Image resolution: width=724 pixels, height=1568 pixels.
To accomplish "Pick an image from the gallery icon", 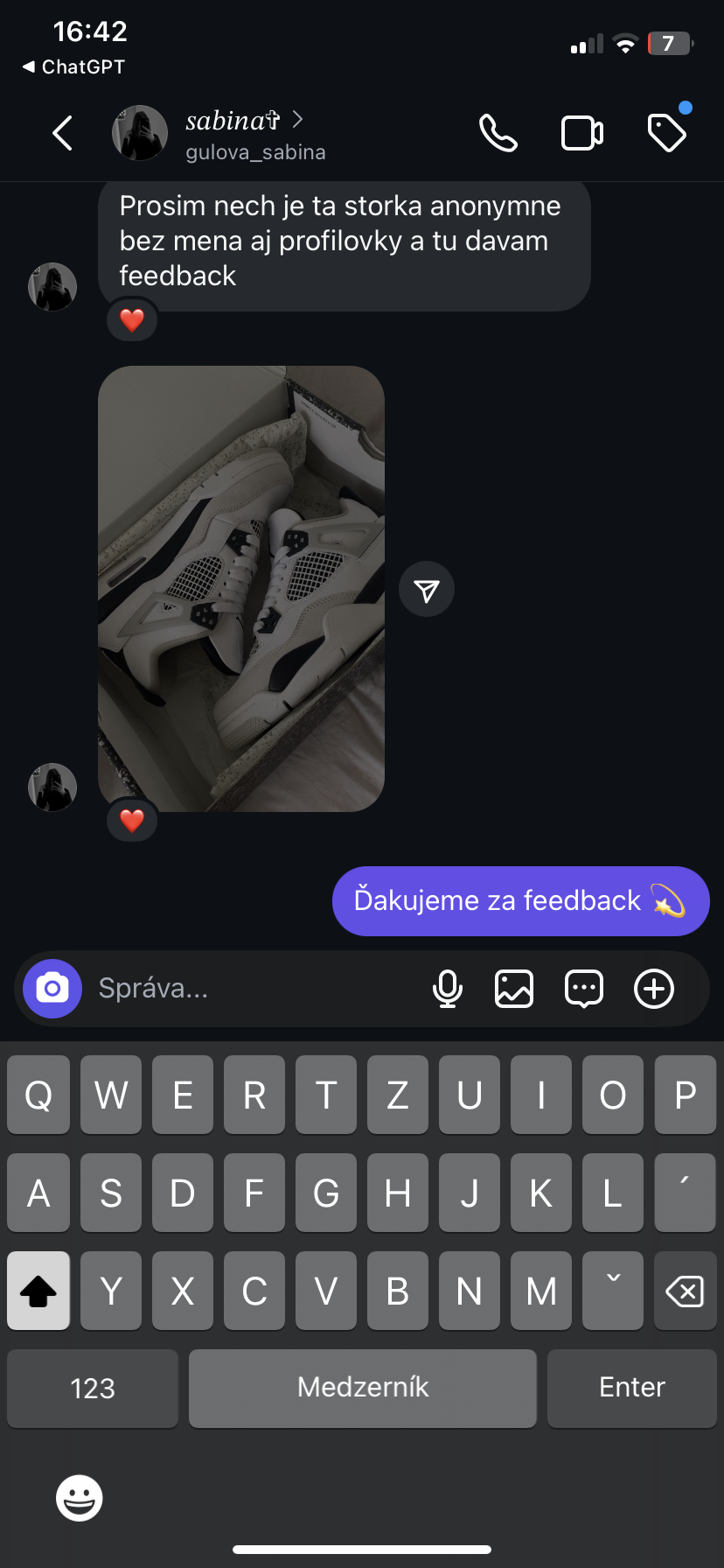I will pos(514,989).
